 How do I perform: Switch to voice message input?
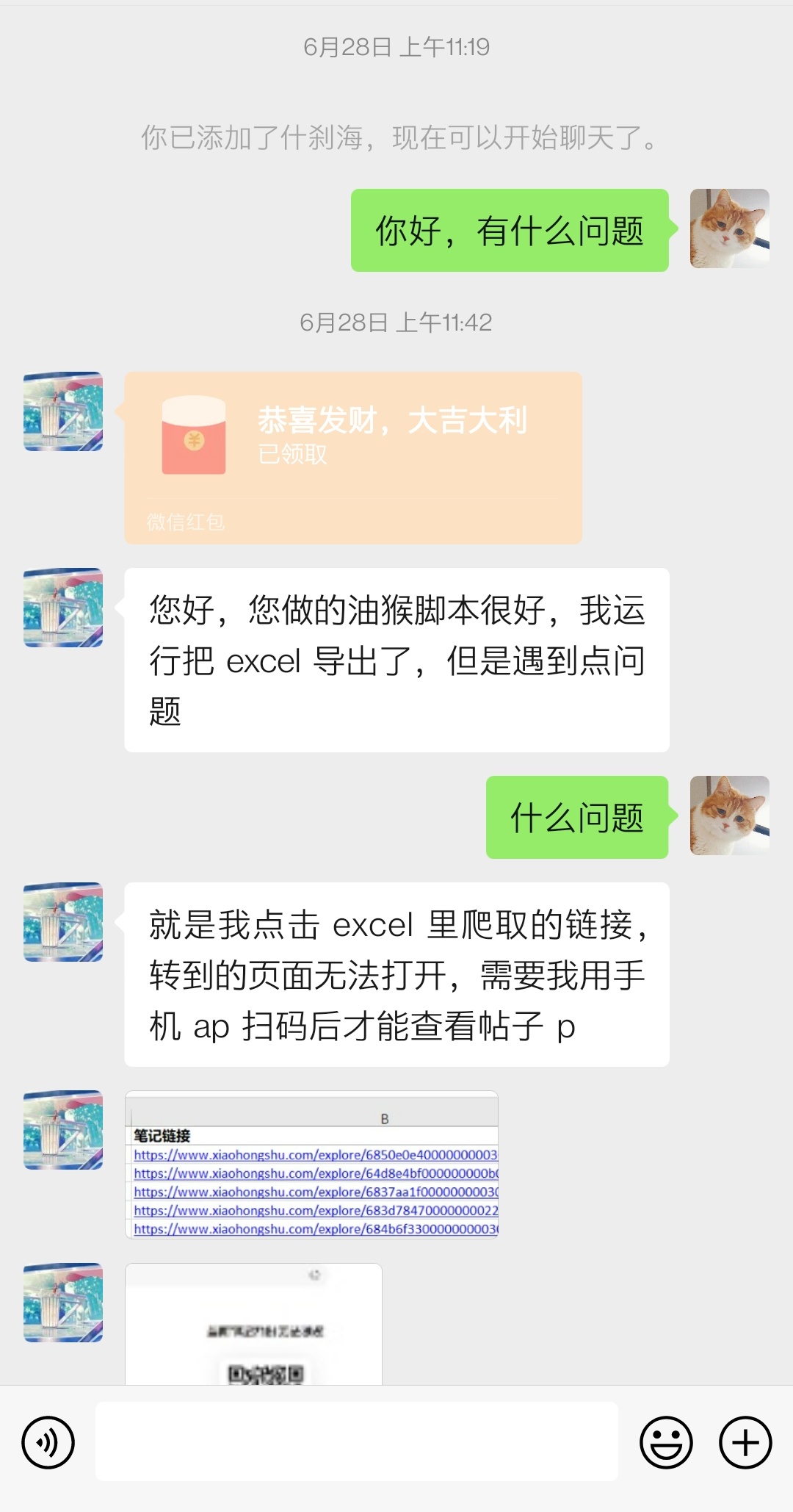tap(48, 1442)
